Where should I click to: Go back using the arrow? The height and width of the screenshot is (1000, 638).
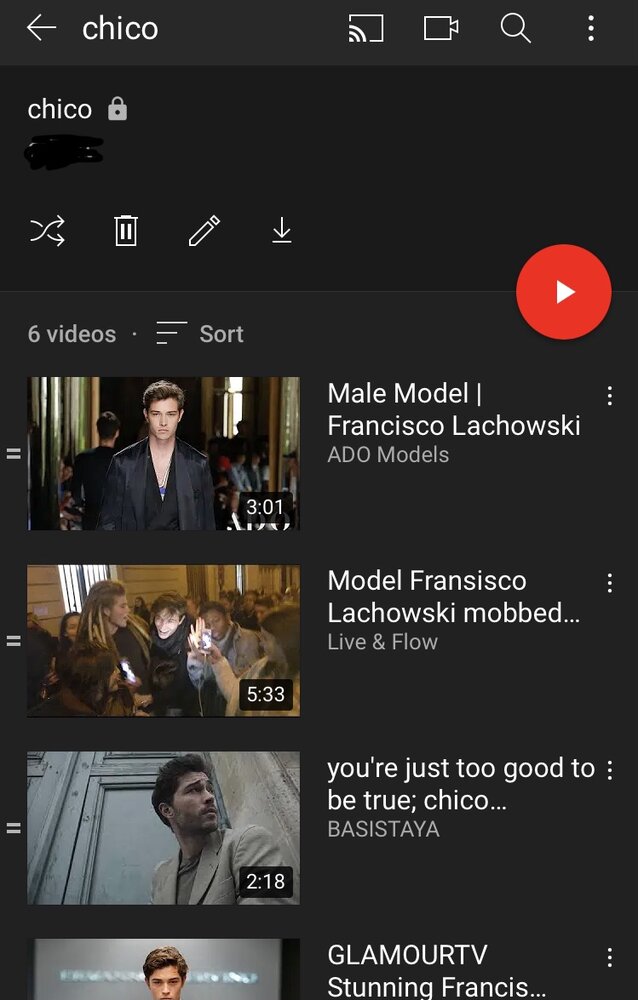click(41, 29)
